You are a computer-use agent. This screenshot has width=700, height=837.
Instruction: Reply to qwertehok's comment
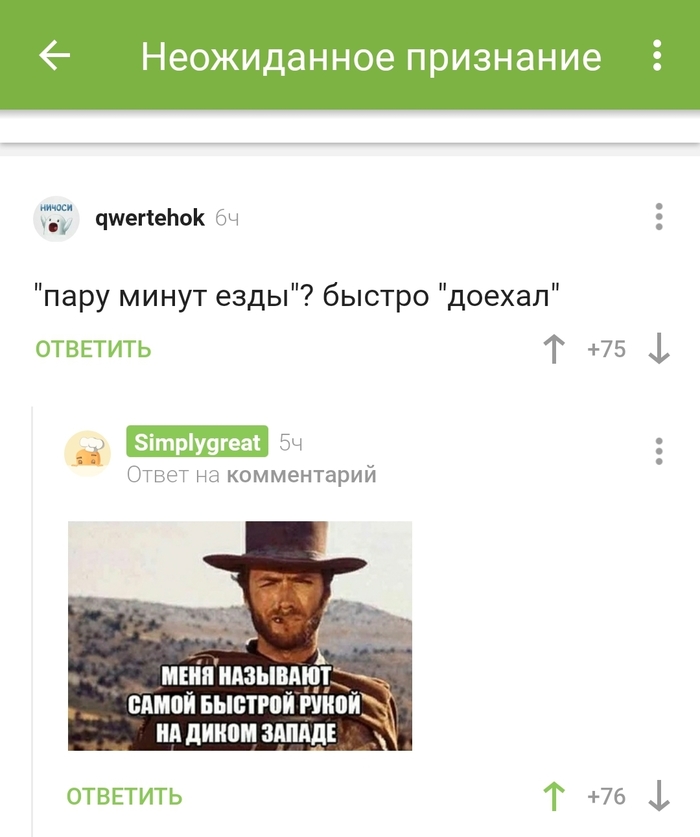93,349
